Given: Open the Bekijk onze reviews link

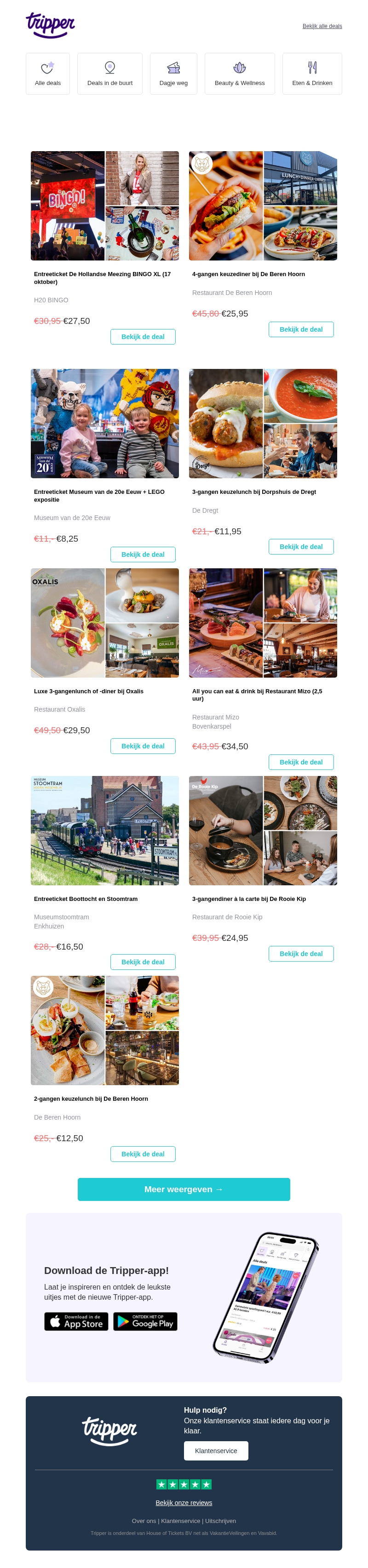Looking at the screenshot, I should click(x=184, y=1502).
